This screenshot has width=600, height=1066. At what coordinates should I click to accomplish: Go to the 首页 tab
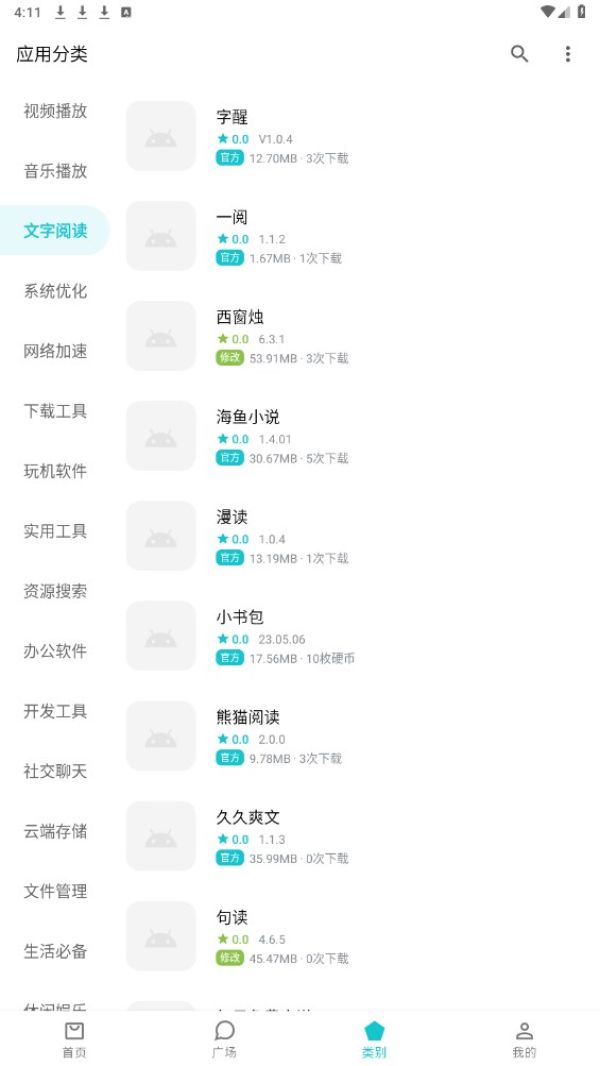tap(75, 1039)
